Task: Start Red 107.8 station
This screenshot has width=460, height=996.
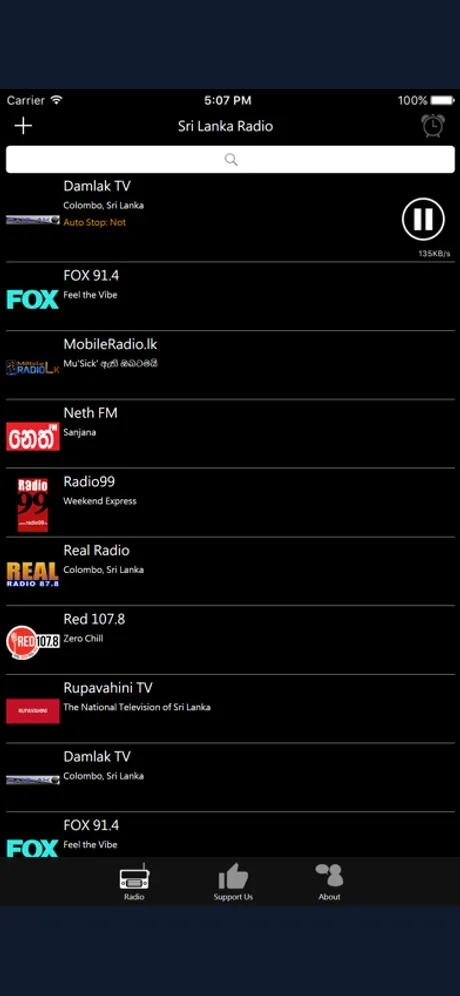Action: tap(230, 640)
